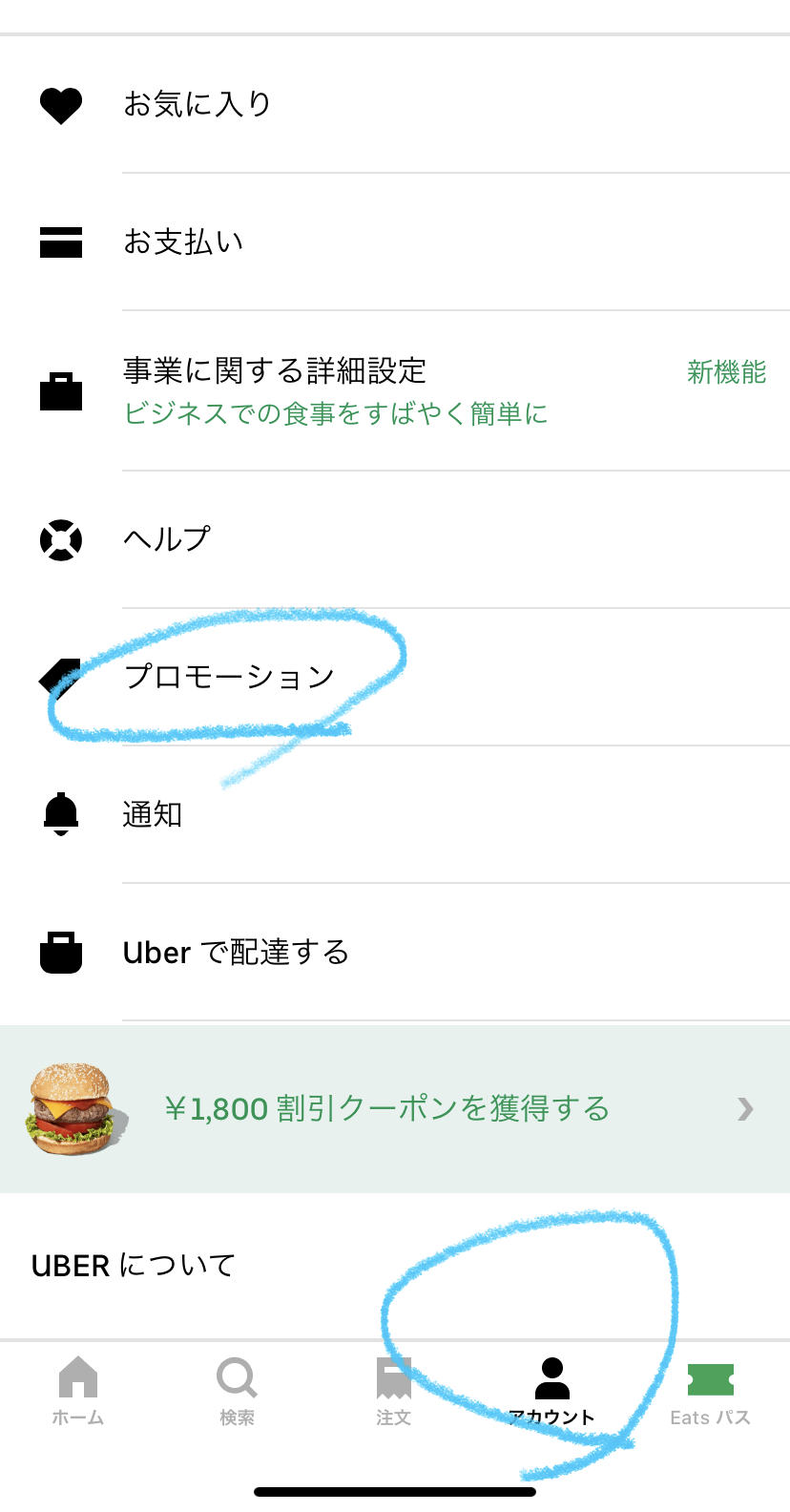
Task: Open 事業に関する詳細設定 business settings
Action: pyautogui.click(x=395, y=390)
